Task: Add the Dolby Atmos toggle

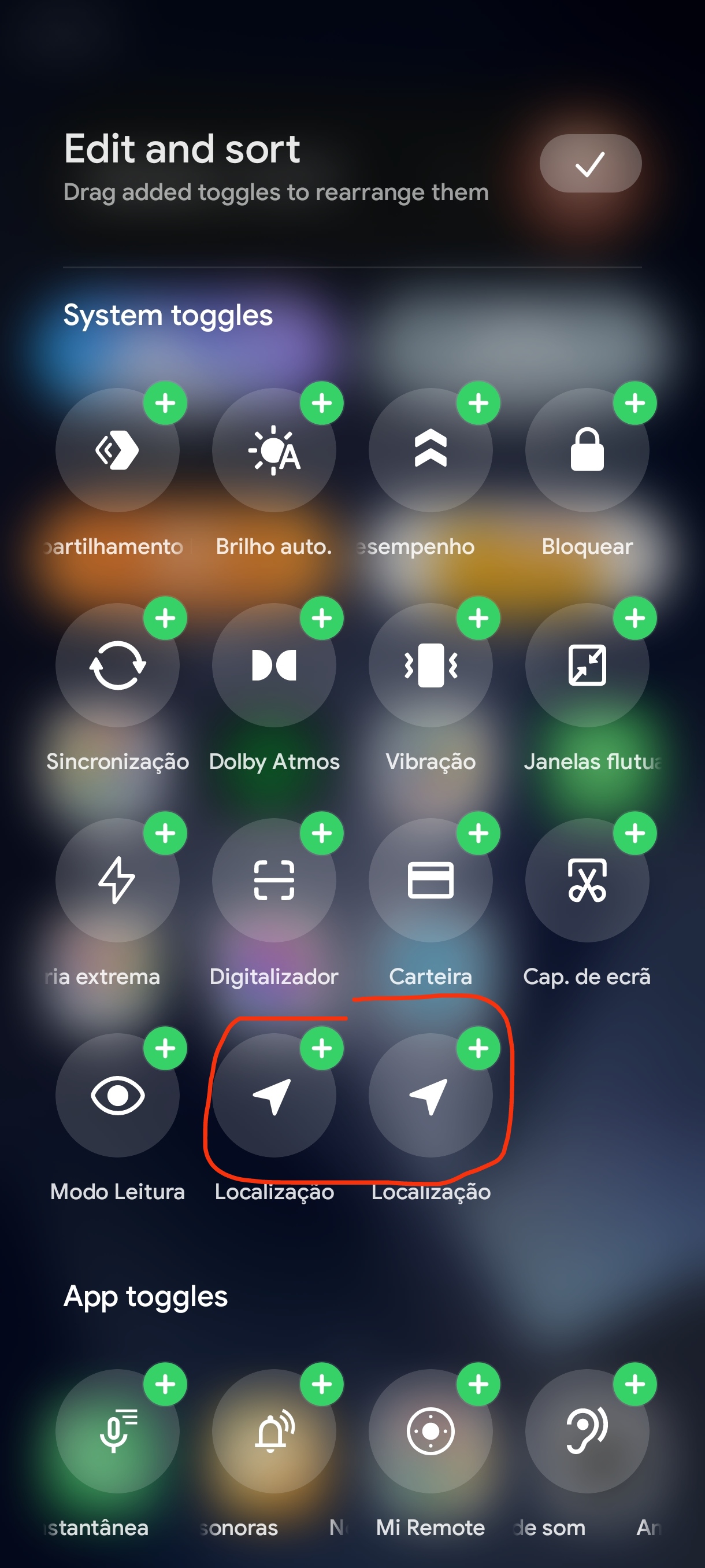Action: (x=322, y=618)
